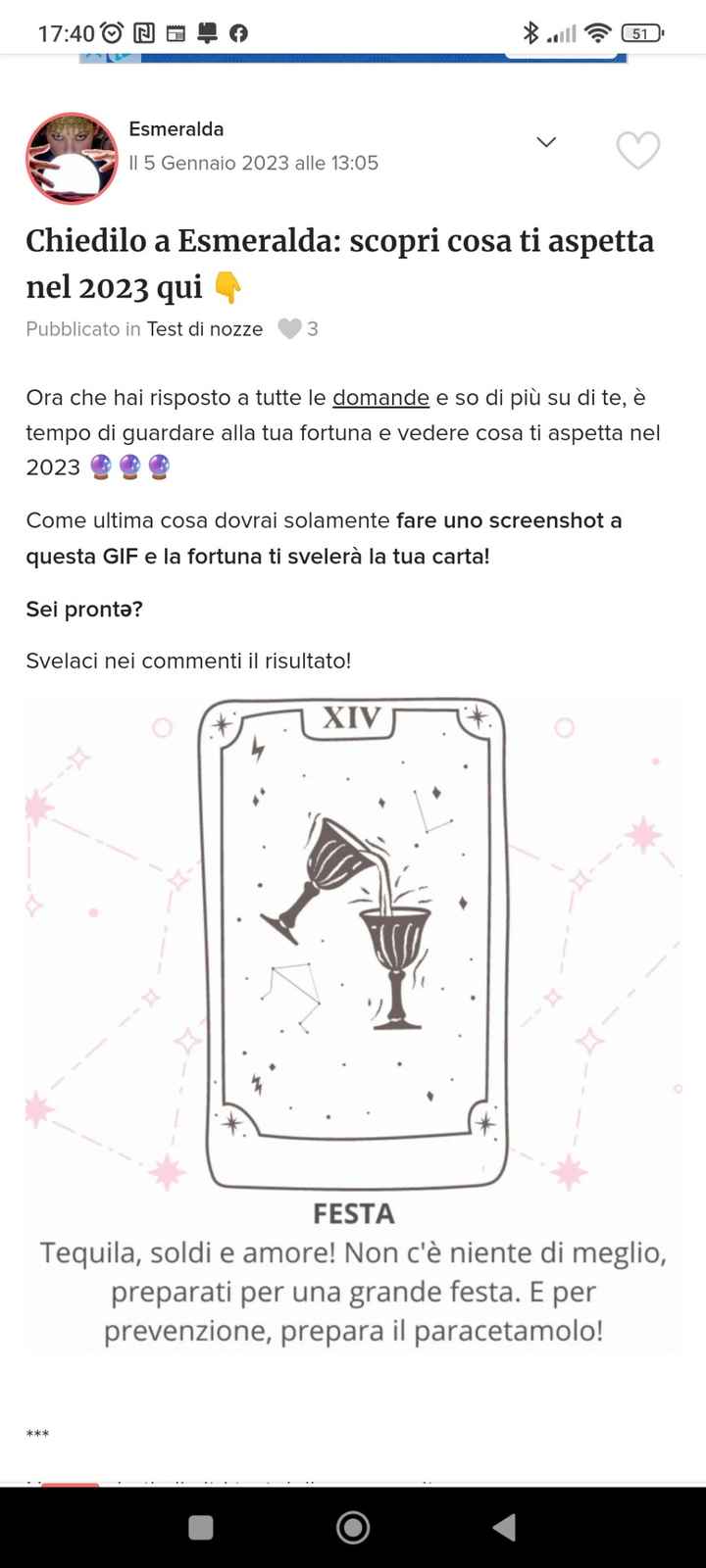
Task: Open Esmeralda's profile name
Action: tap(175, 128)
